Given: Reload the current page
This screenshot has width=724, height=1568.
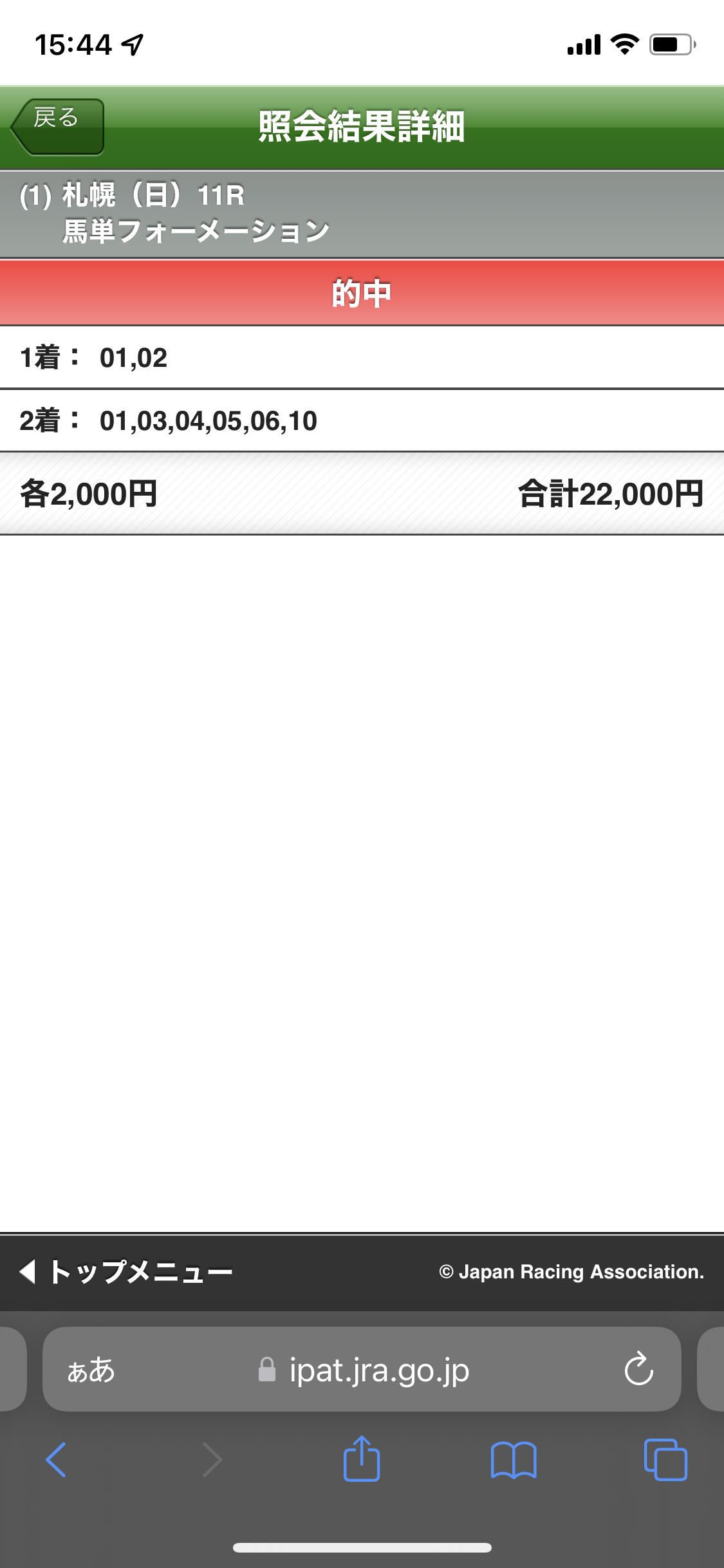Looking at the screenshot, I should [x=638, y=1369].
